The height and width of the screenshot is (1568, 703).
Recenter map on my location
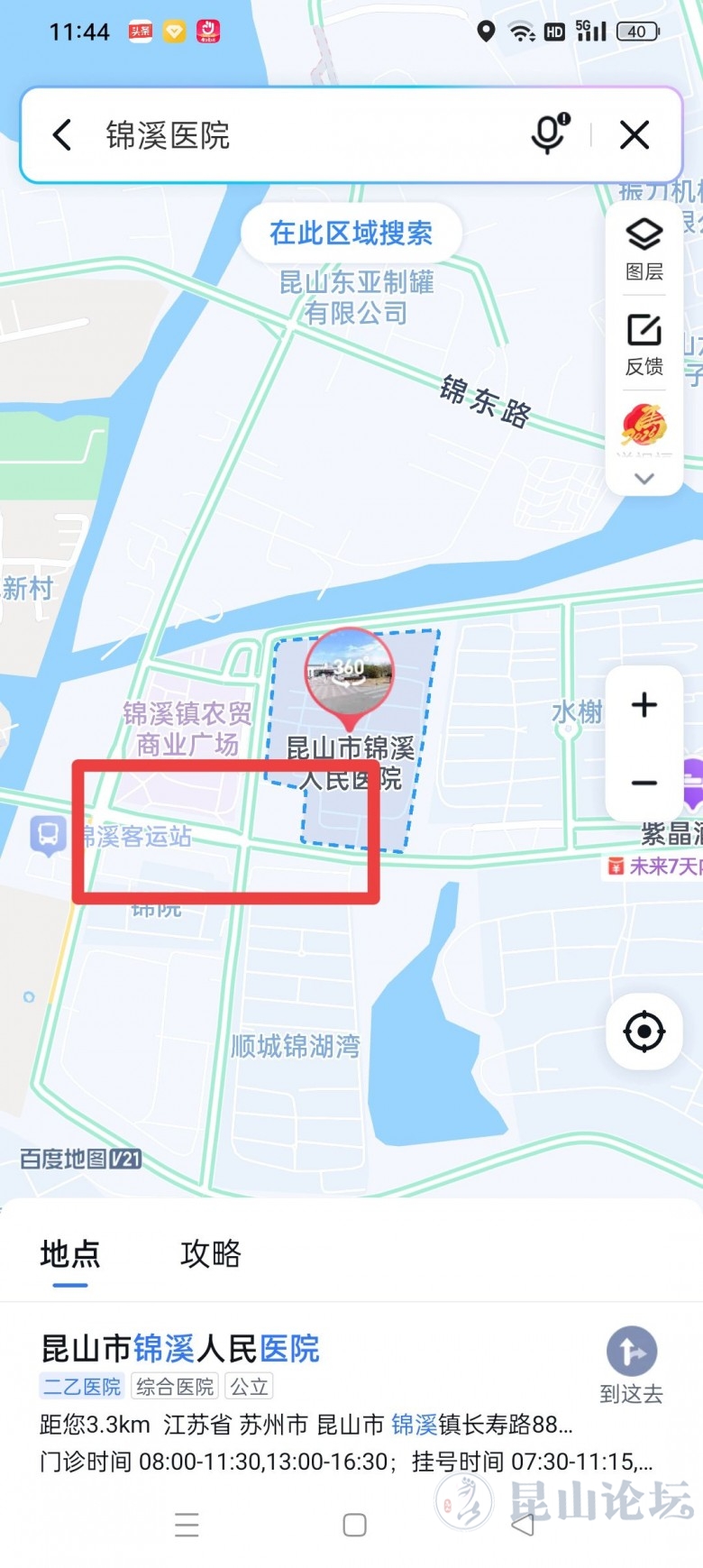tap(644, 1032)
